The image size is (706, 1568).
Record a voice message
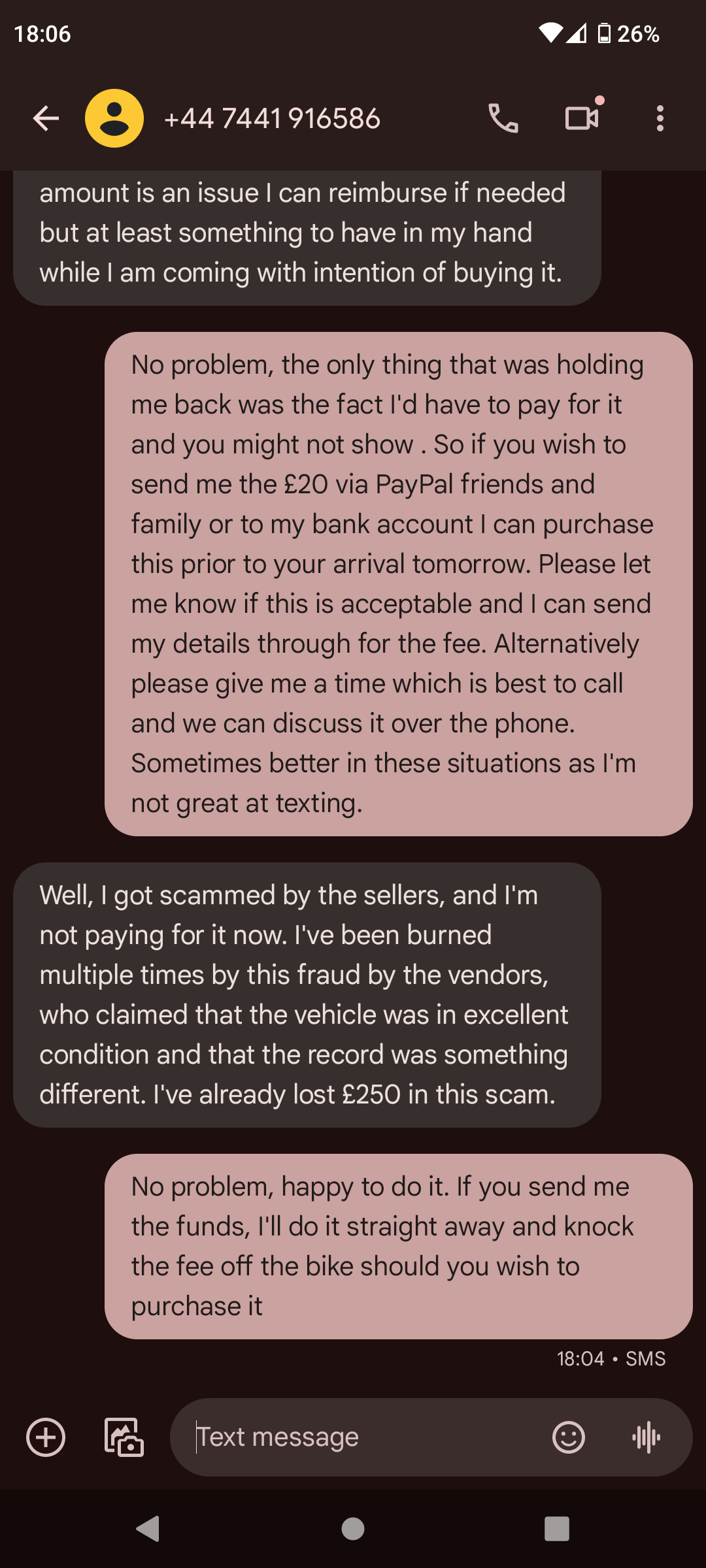pos(647,1437)
